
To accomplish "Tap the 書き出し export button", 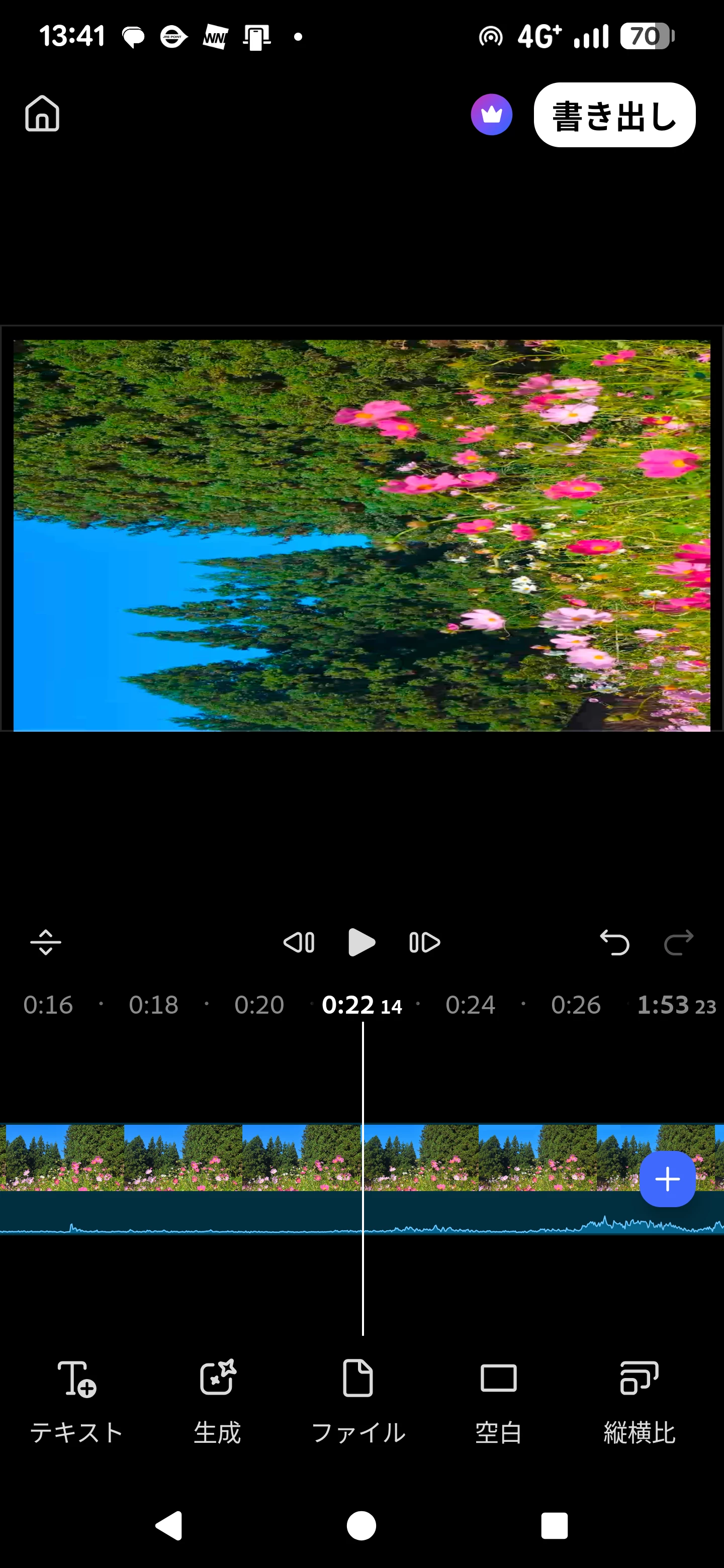I will pyautogui.click(x=614, y=115).
